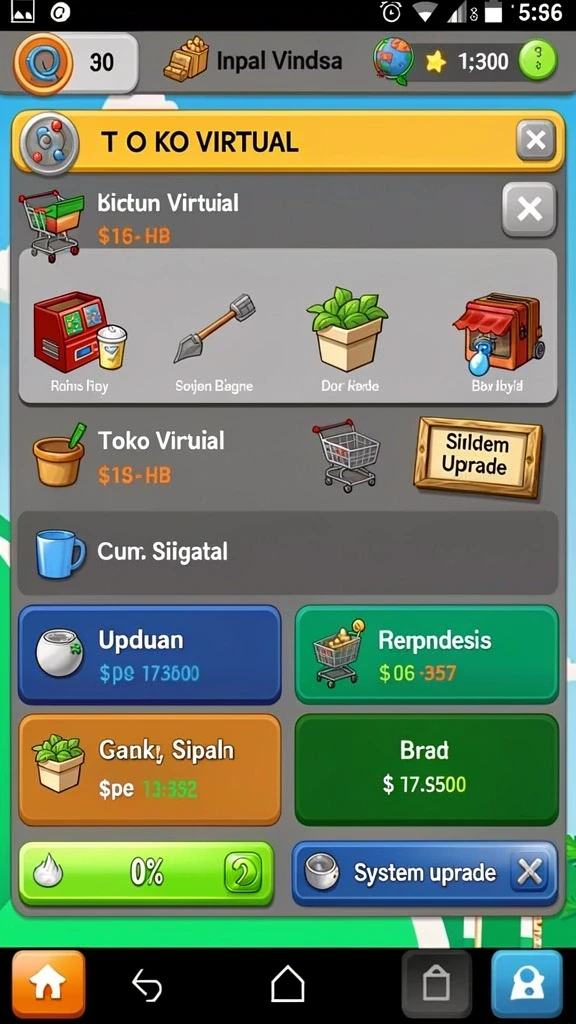
Task: Open the blue profile tab
Action: (526, 985)
